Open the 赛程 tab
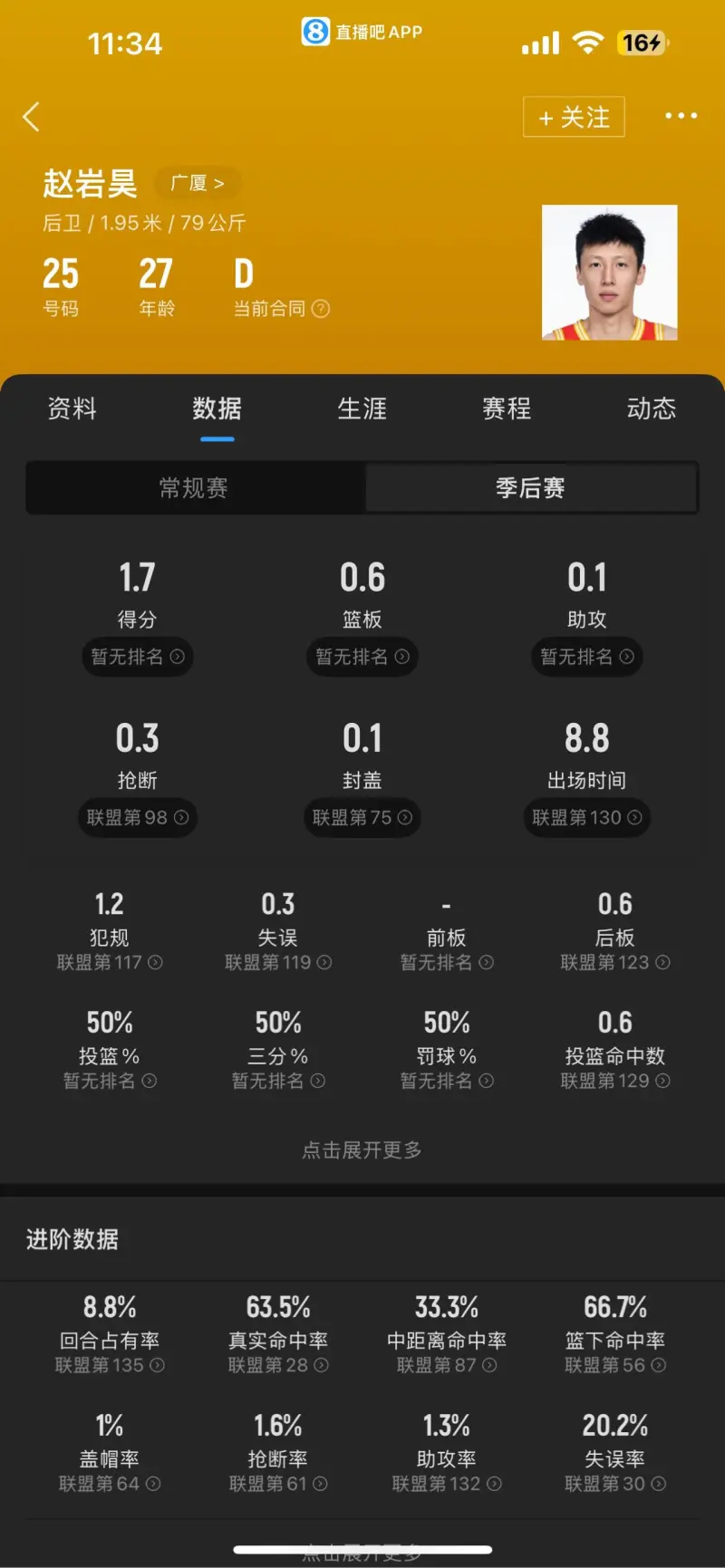The width and height of the screenshot is (725, 1568). tap(507, 409)
